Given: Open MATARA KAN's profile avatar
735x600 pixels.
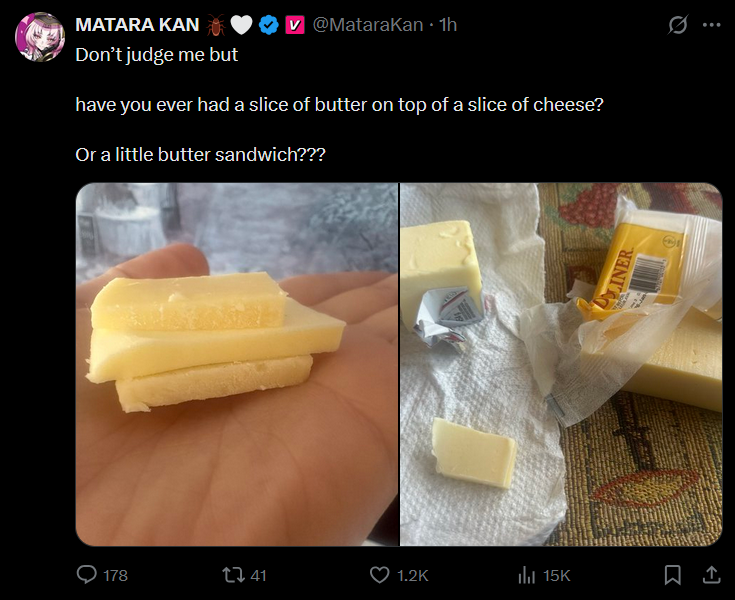Looking at the screenshot, I should click(40, 37).
